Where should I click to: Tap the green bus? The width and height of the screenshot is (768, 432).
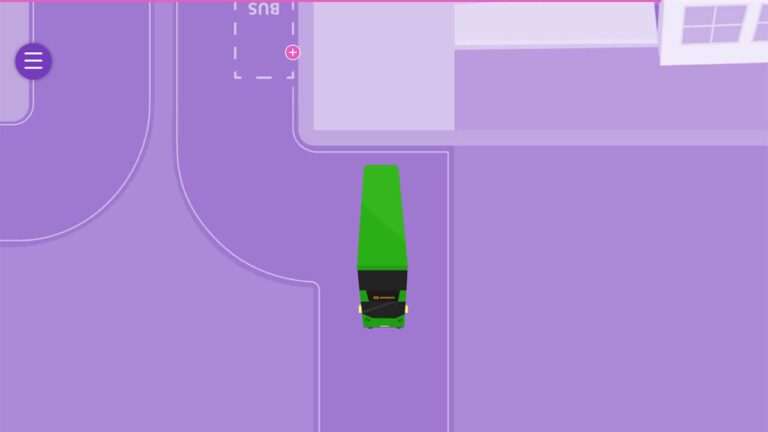pyautogui.click(x=382, y=245)
